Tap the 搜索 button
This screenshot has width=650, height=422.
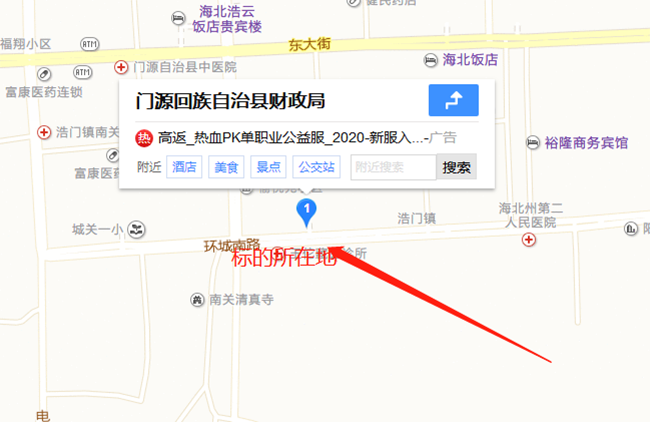(x=457, y=167)
